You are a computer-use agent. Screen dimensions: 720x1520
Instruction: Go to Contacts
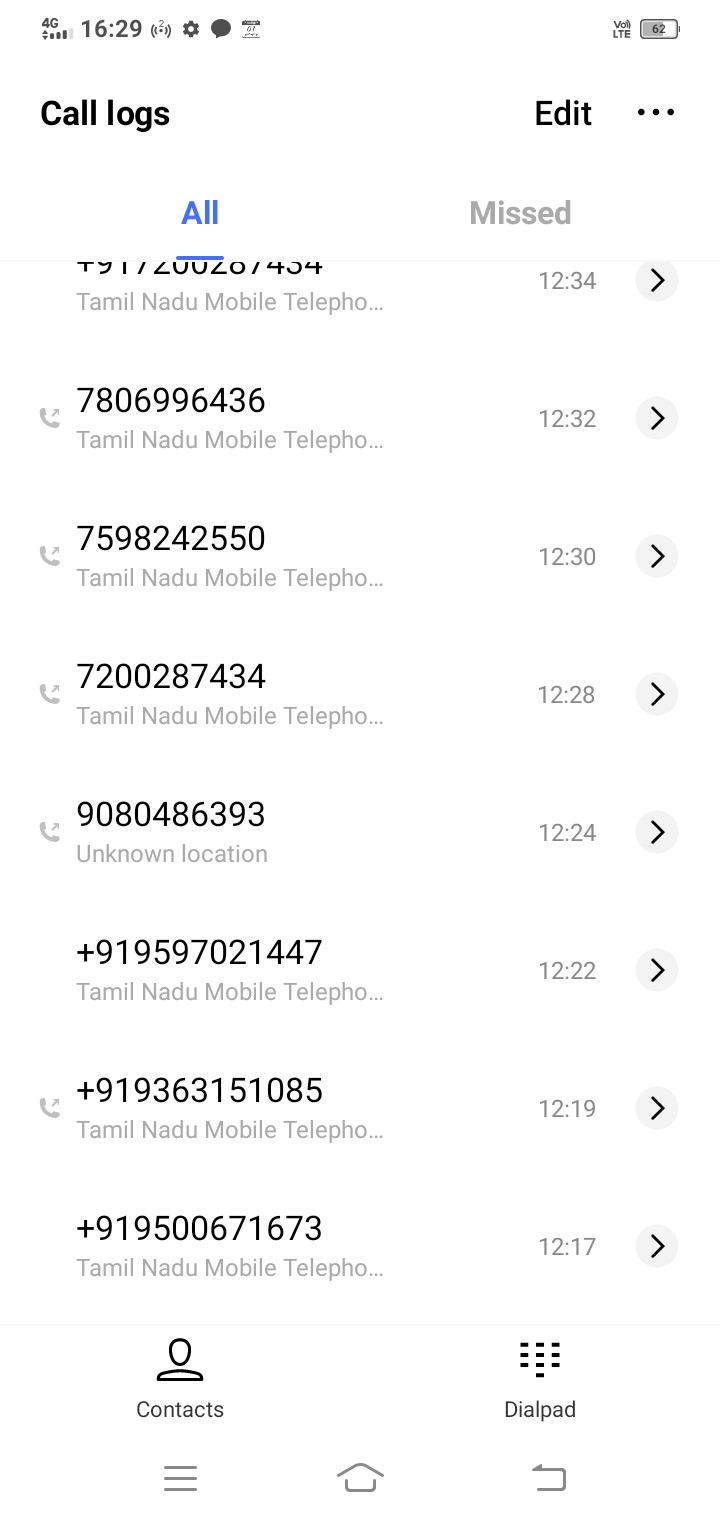click(x=180, y=1379)
